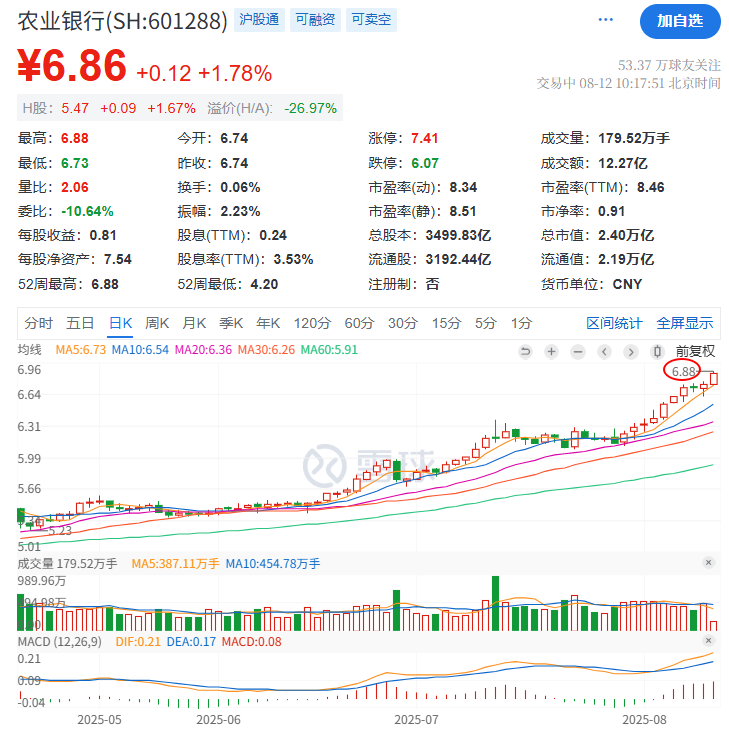
Task: Open the three-dot more options menu
Action: point(606,20)
